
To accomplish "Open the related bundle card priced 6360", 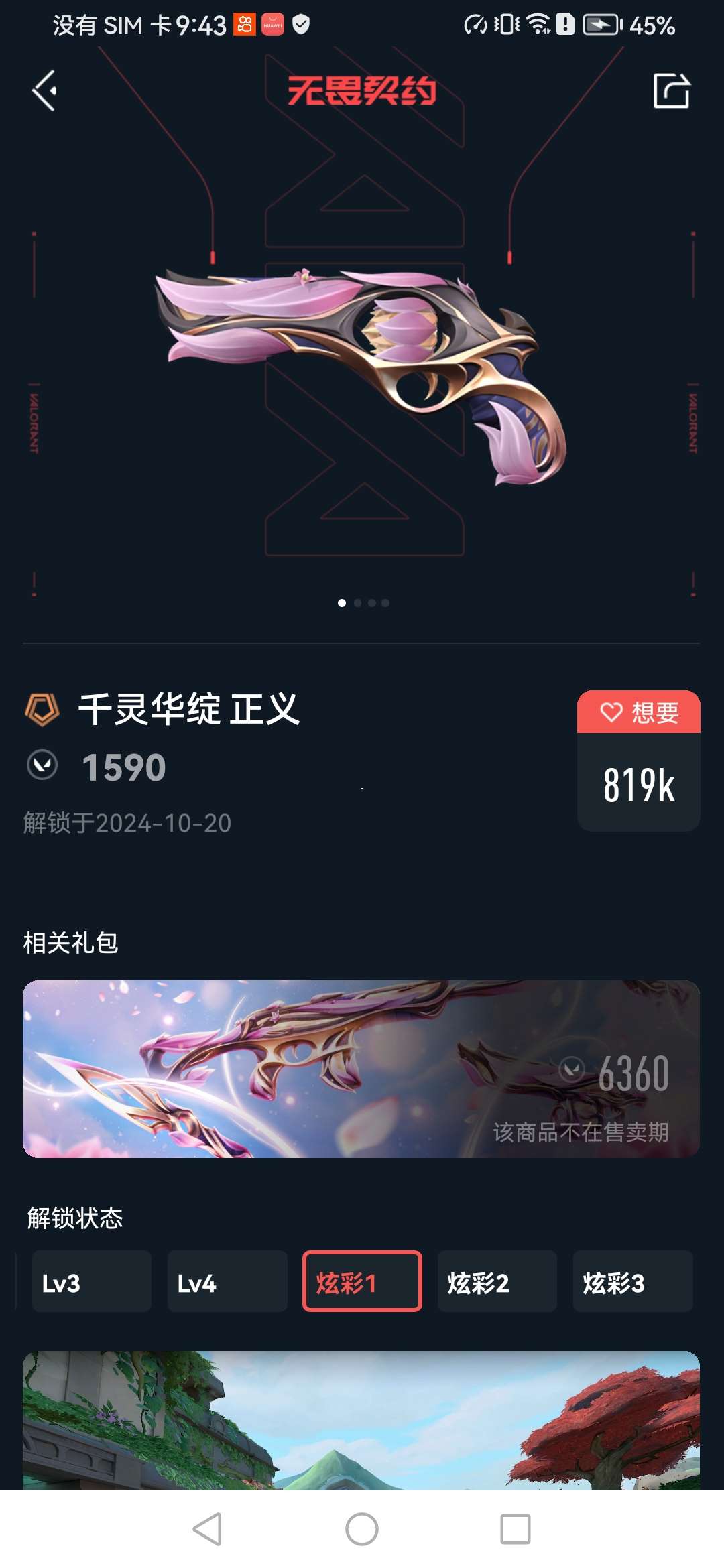I will coord(361,1069).
